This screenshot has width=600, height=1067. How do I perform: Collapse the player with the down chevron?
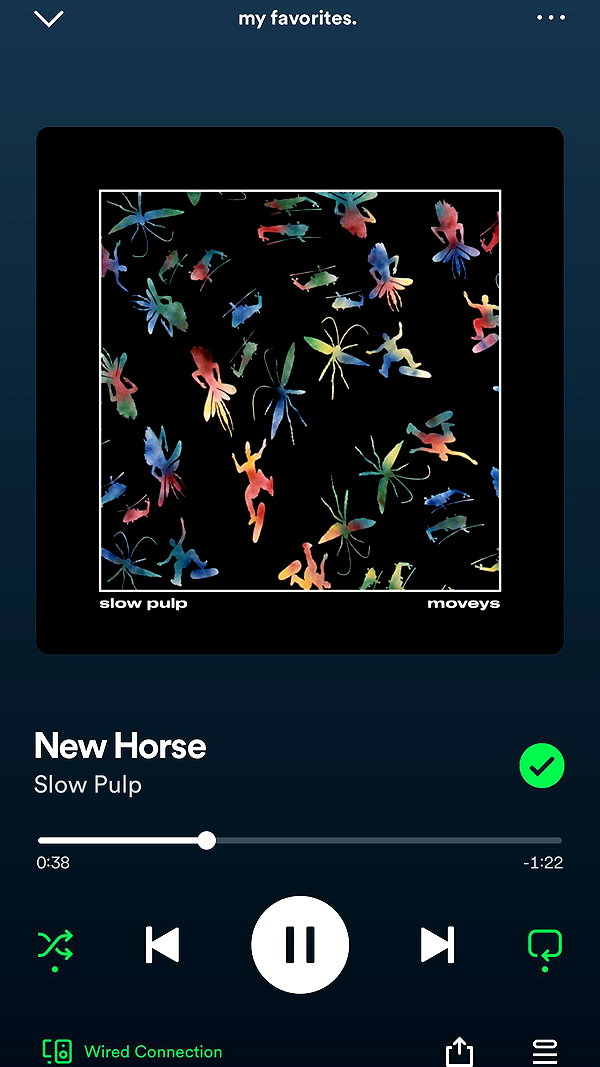(x=49, y=18)
